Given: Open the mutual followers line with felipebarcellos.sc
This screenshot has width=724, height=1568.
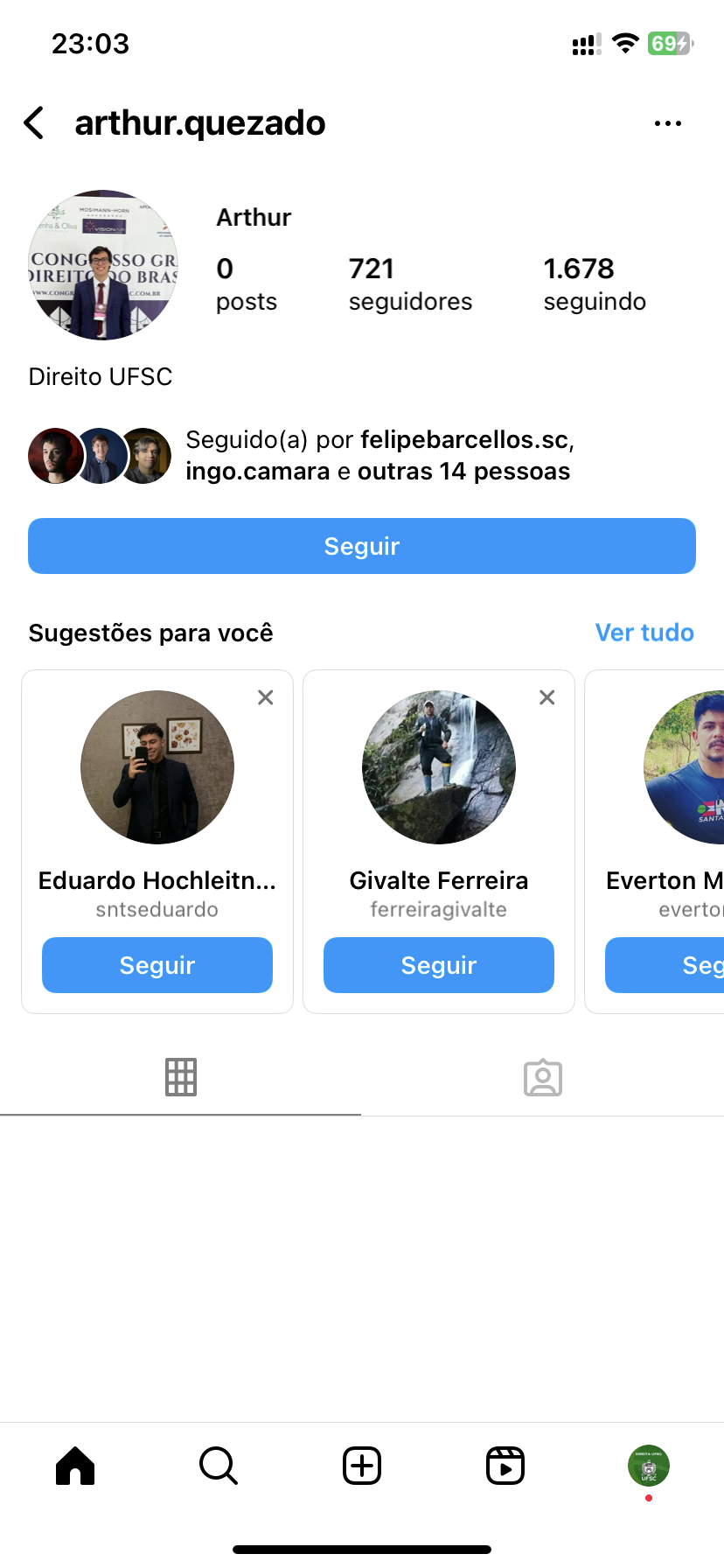Looking at the screenshot, I should (x=378, y=455).
